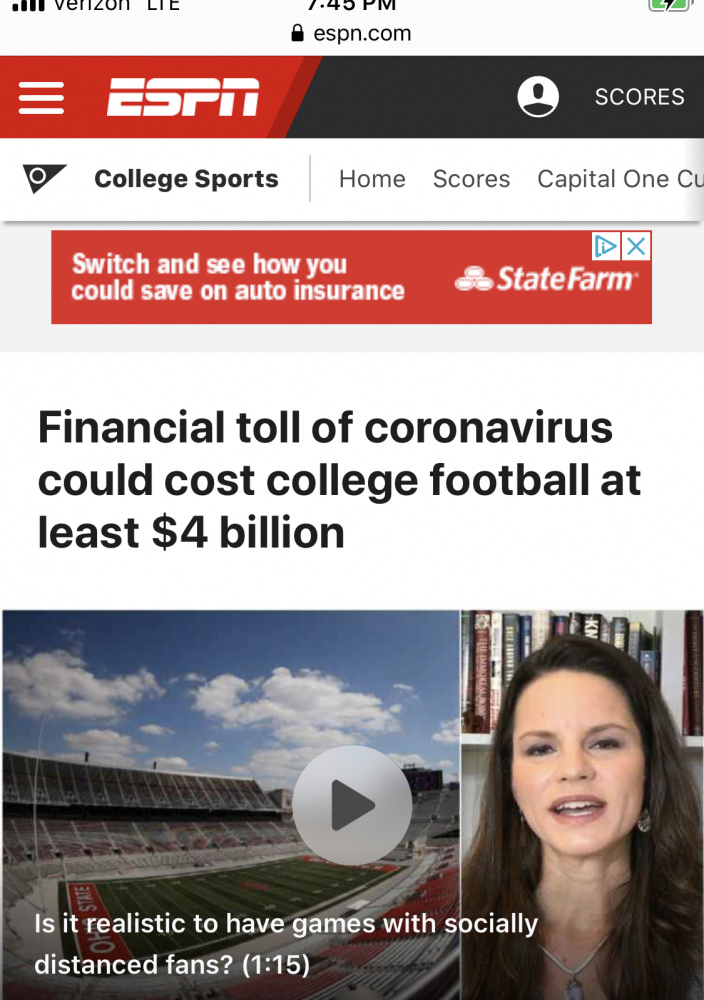Dismiss the State Farm ad
The image size is (704, 1000).
click(636, 246)
